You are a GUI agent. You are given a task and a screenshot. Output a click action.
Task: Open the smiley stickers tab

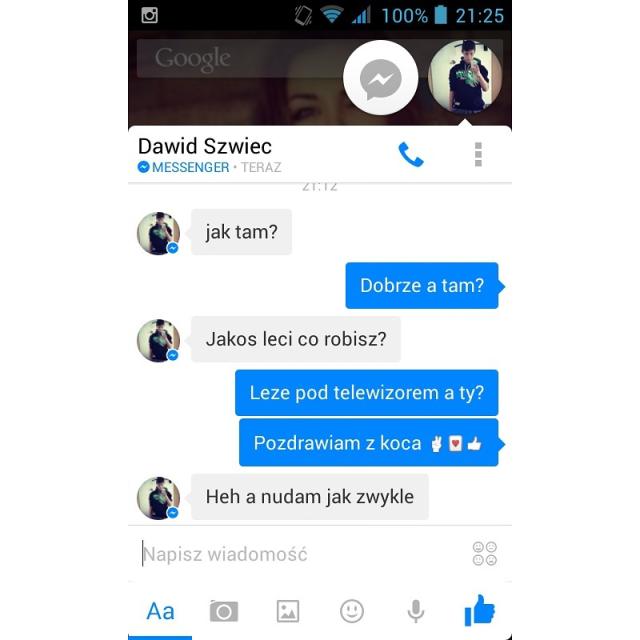pyautogui.click(x=352, y=611)
